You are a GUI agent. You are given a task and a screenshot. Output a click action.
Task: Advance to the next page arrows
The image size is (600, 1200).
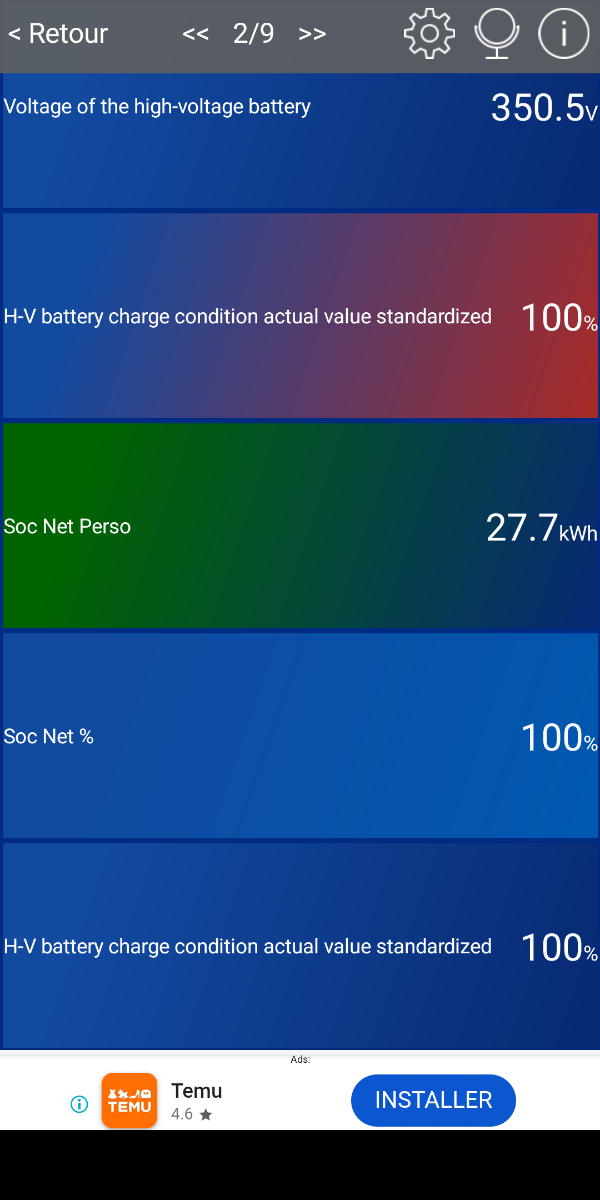point(312,34)
